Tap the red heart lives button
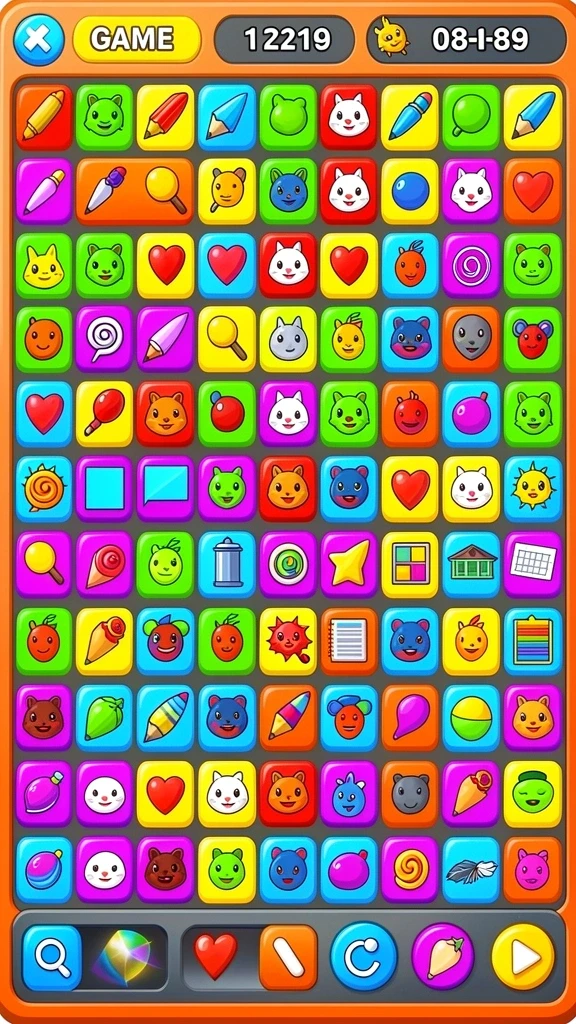 [x=216, y=956]
